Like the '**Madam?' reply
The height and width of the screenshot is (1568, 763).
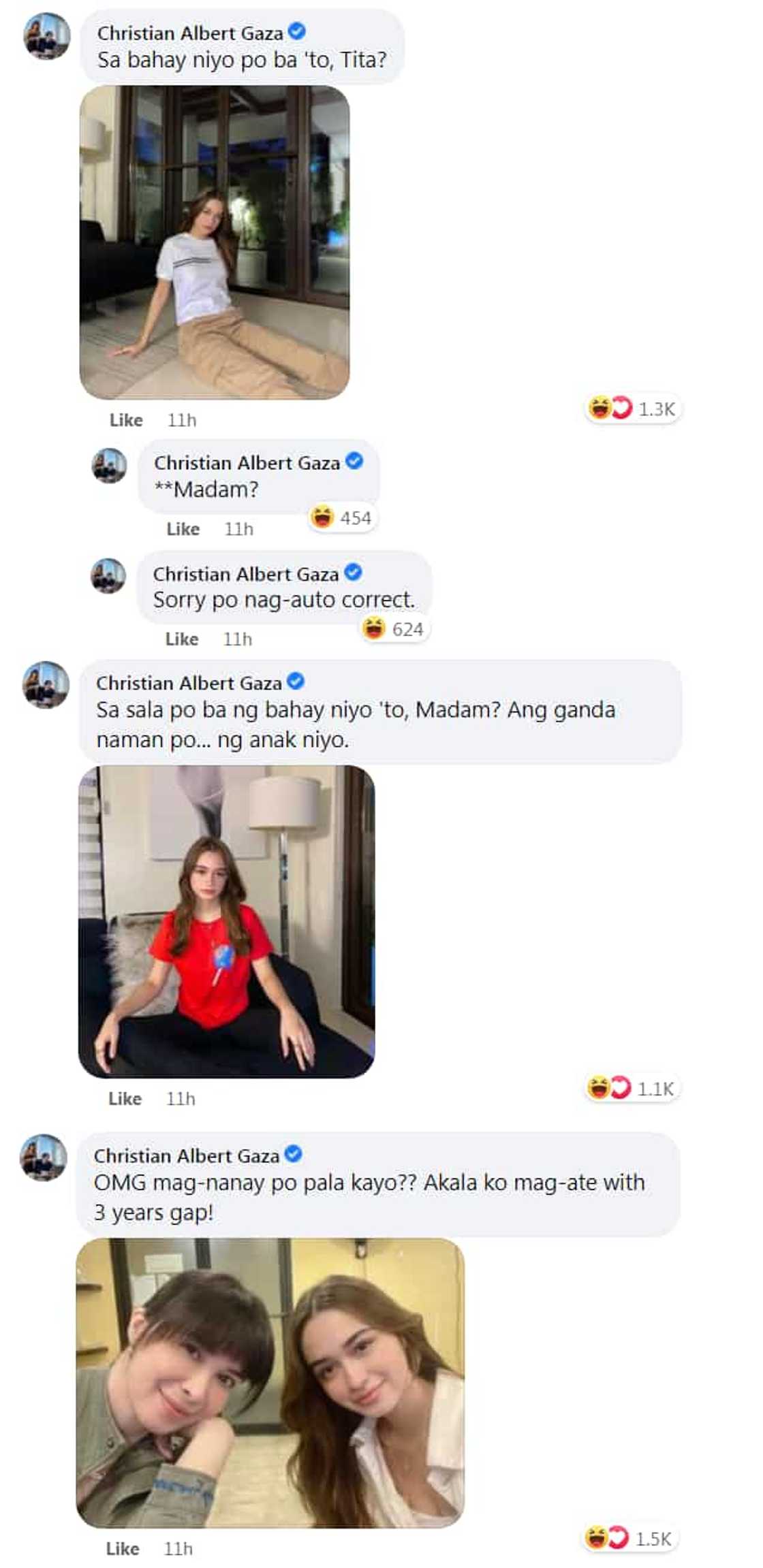pyautogui.click(x=183, y=529)
